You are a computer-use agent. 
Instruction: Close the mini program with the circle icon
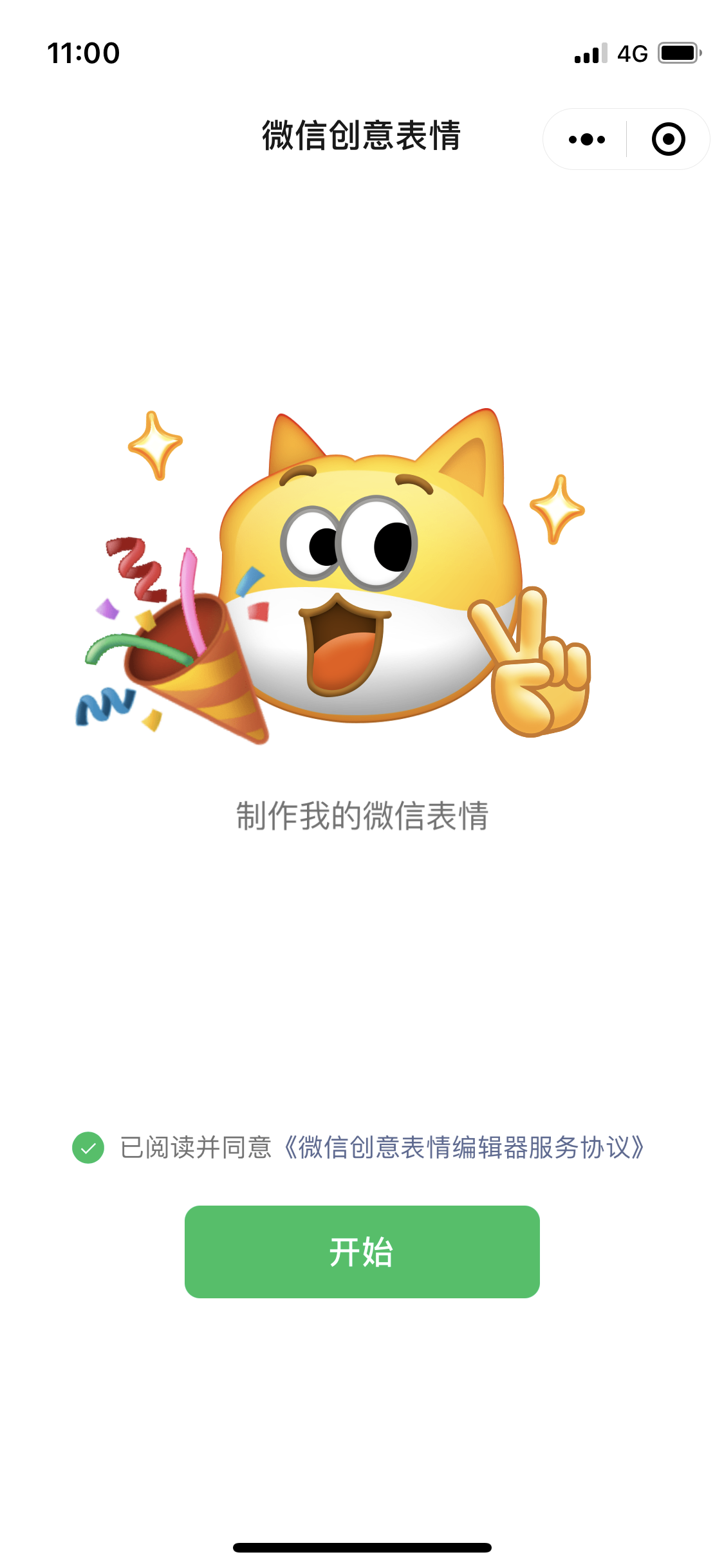[668, 139]
